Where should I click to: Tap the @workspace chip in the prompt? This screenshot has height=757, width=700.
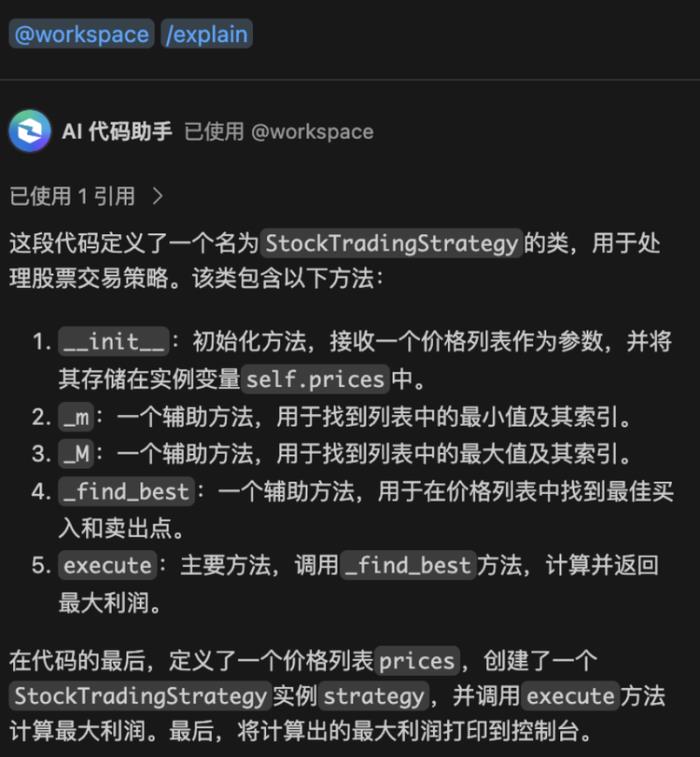[x=81, y=34]
